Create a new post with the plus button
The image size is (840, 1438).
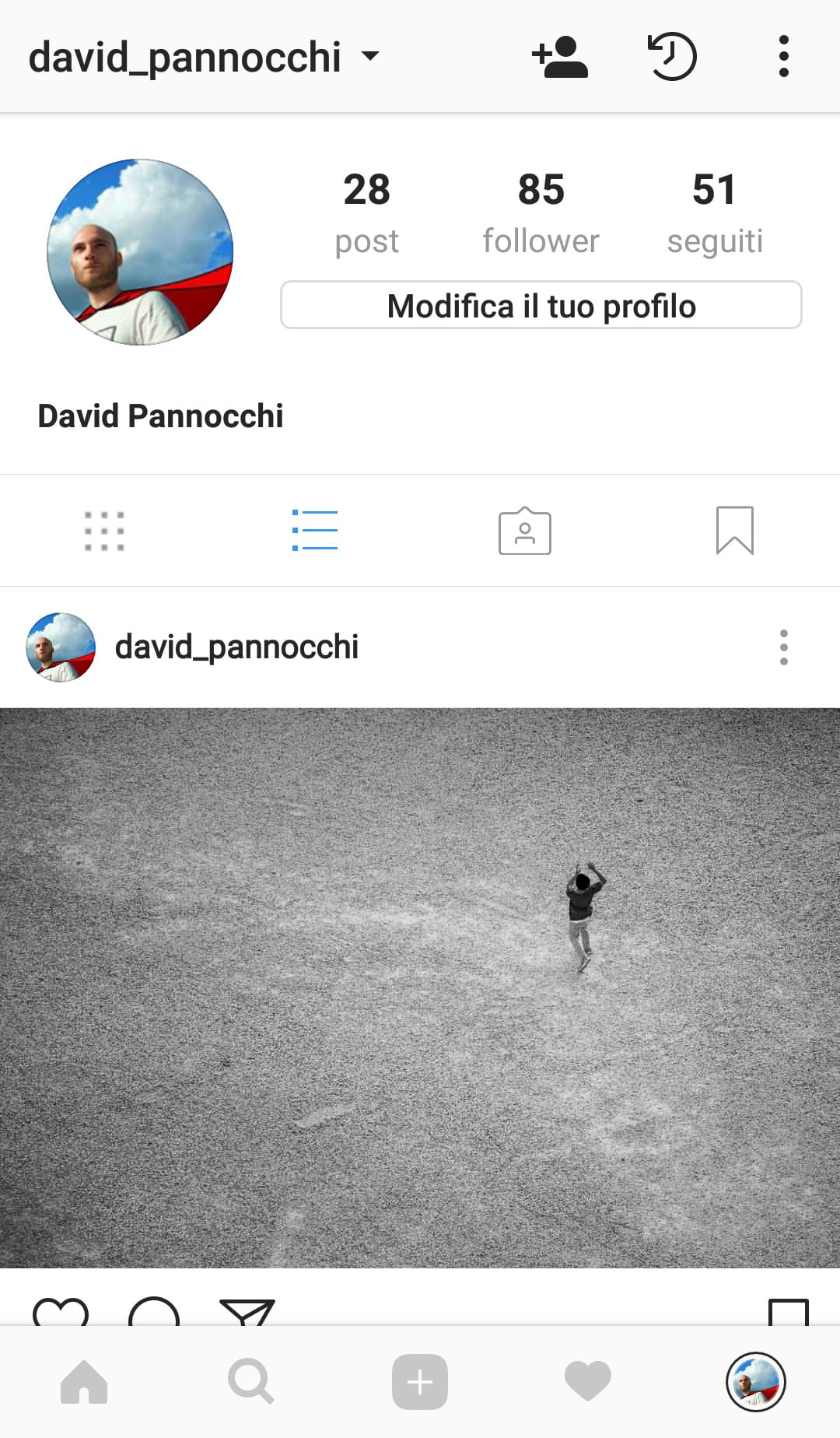tap(420, 1382)
